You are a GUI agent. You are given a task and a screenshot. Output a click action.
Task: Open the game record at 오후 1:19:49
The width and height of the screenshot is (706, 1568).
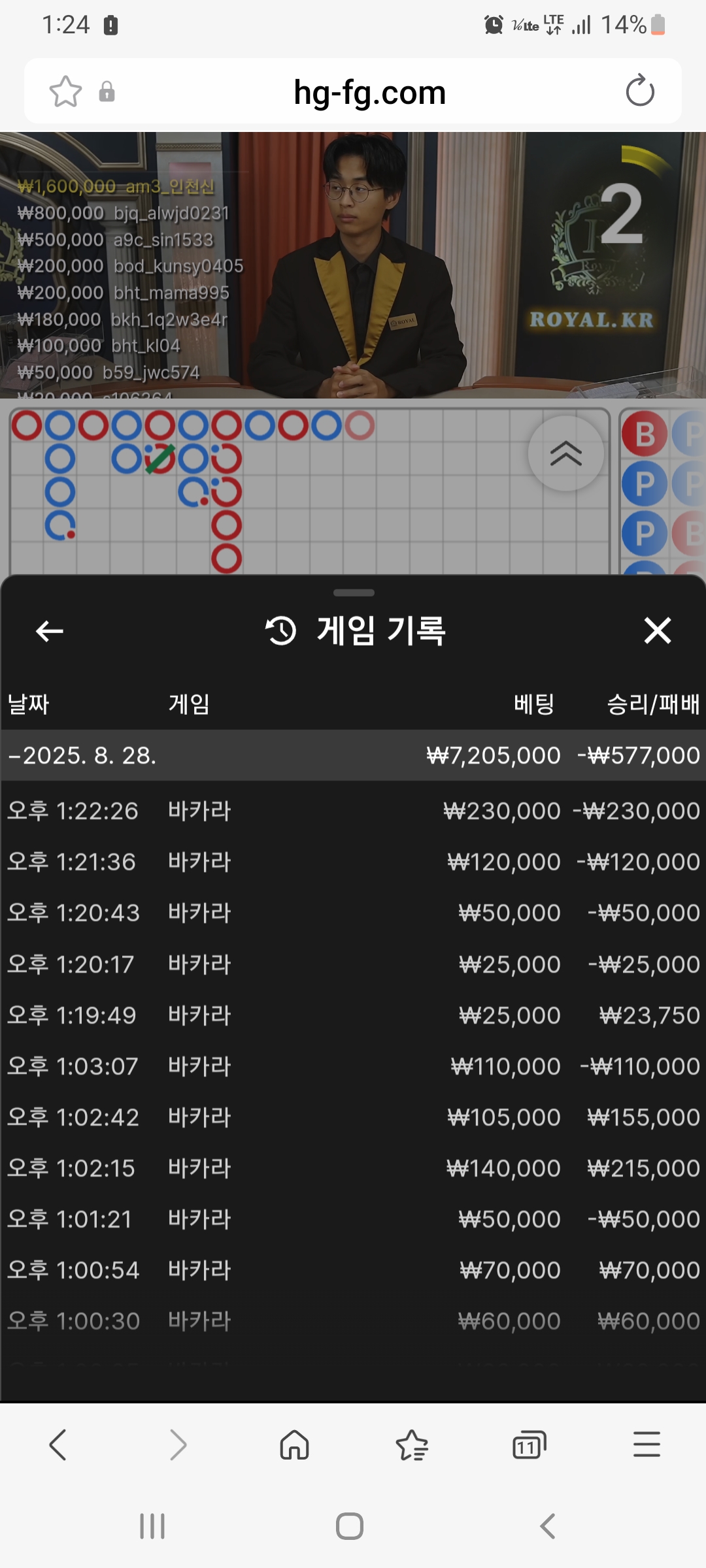[353, 1015]
